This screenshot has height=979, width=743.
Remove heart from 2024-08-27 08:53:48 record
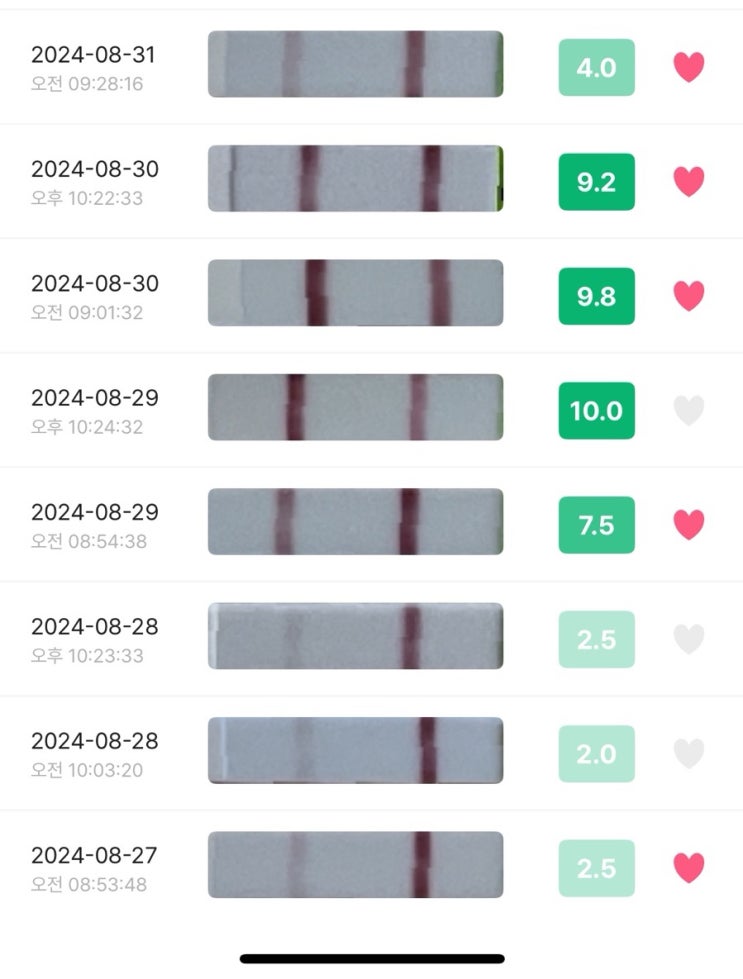pyautogui.click(x=689, y=868)
